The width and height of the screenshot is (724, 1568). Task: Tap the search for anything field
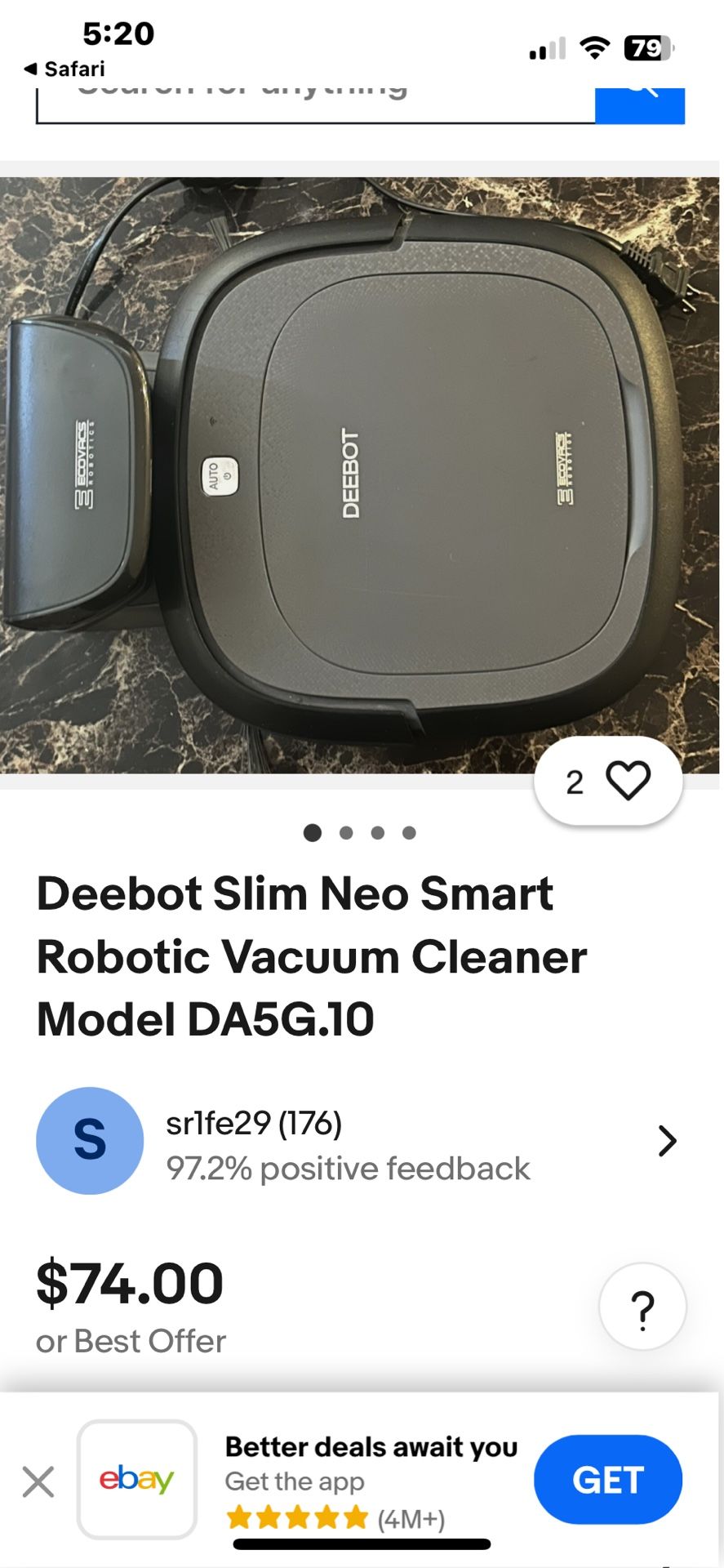316,104
